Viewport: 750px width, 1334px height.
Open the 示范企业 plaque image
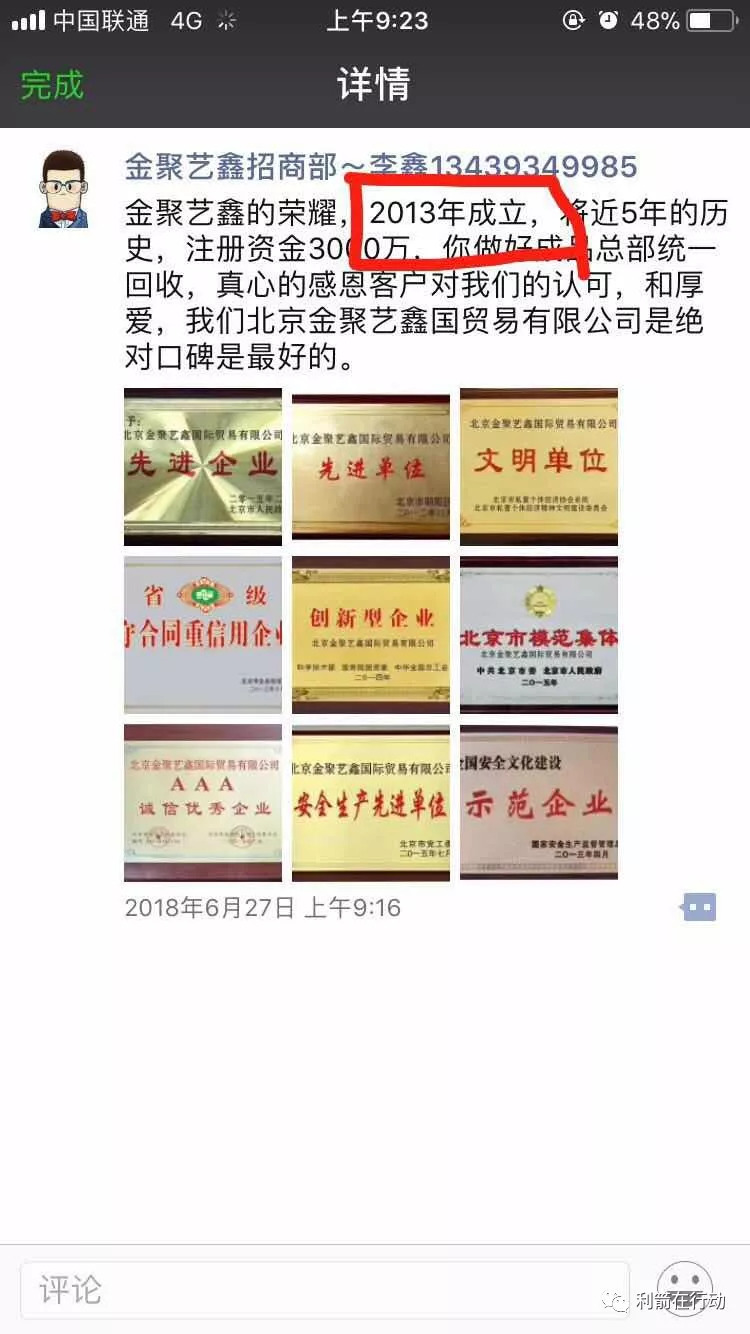(539, 803)
